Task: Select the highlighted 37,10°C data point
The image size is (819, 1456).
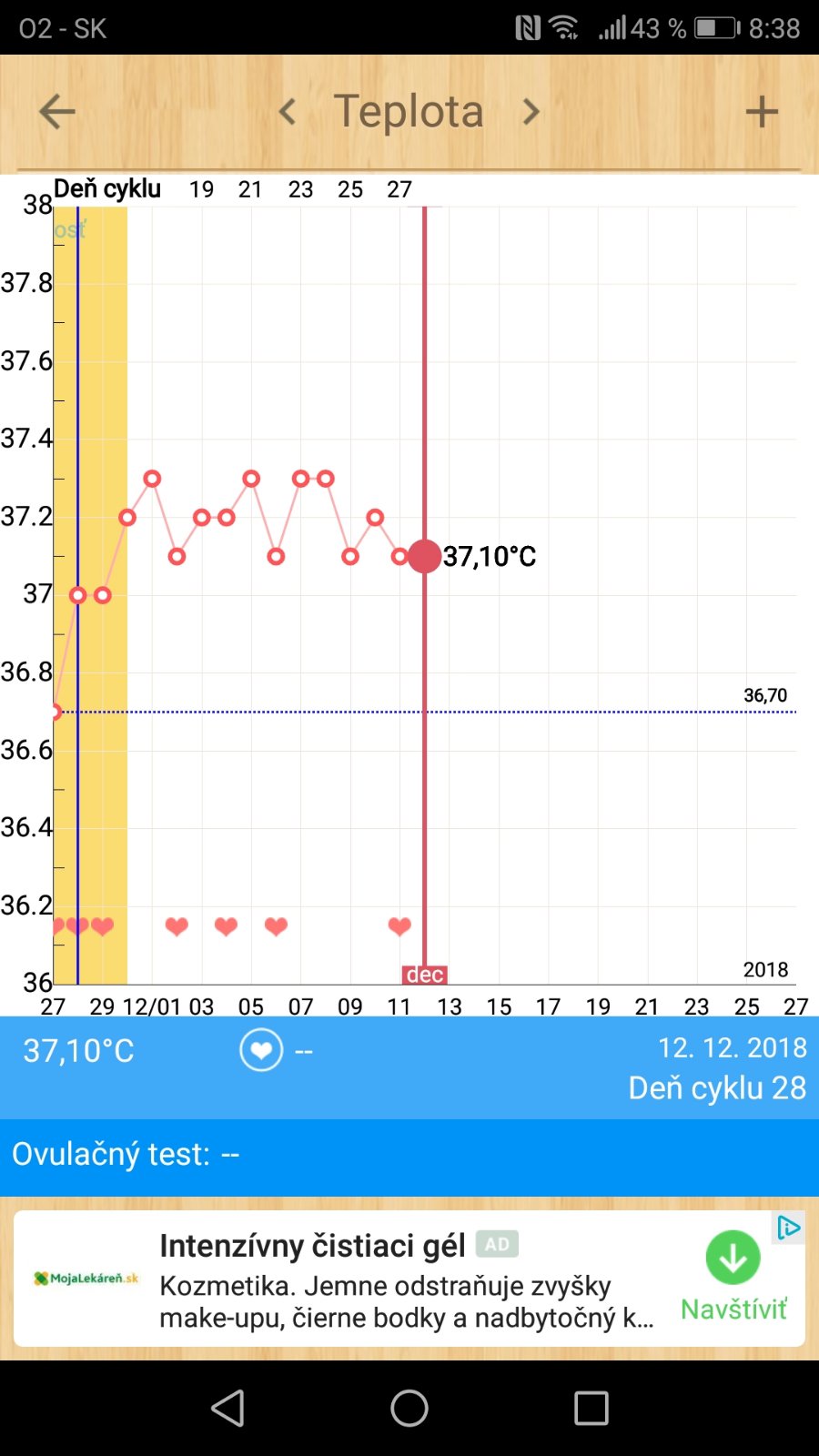Action: pyautogui.click(x=424, y=556)
